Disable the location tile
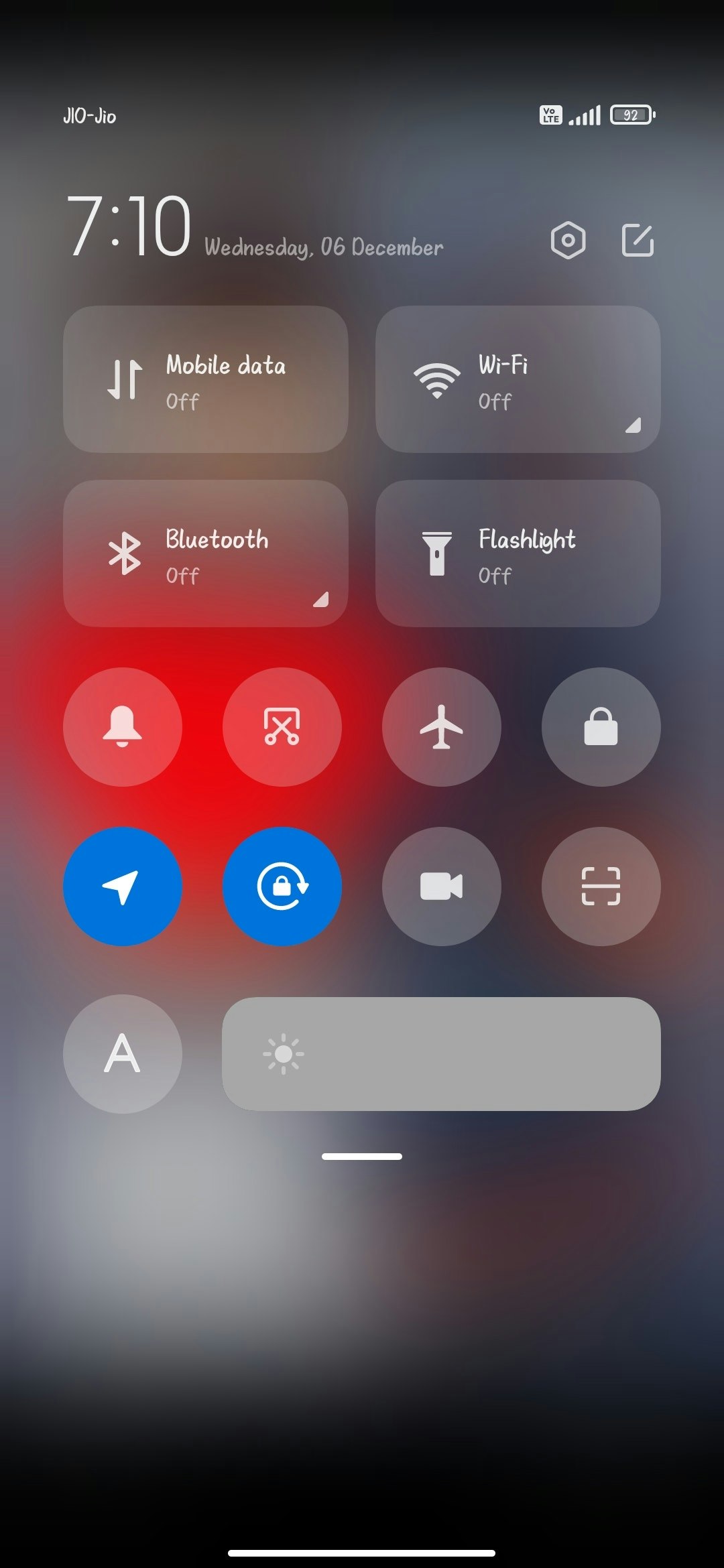 pos(122,887)
